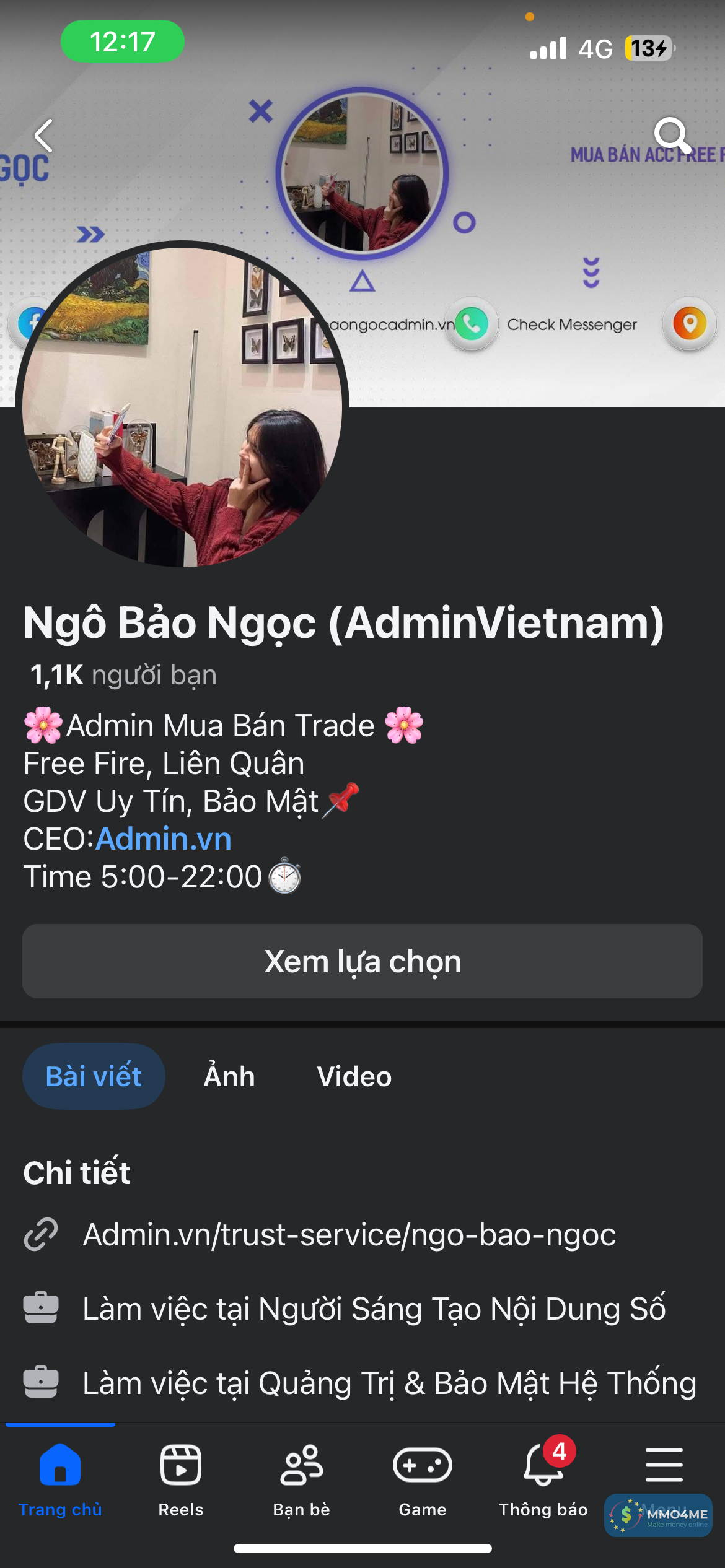Open the Admin.vn link in the bio
The image size is (725, 1568).
164,839
